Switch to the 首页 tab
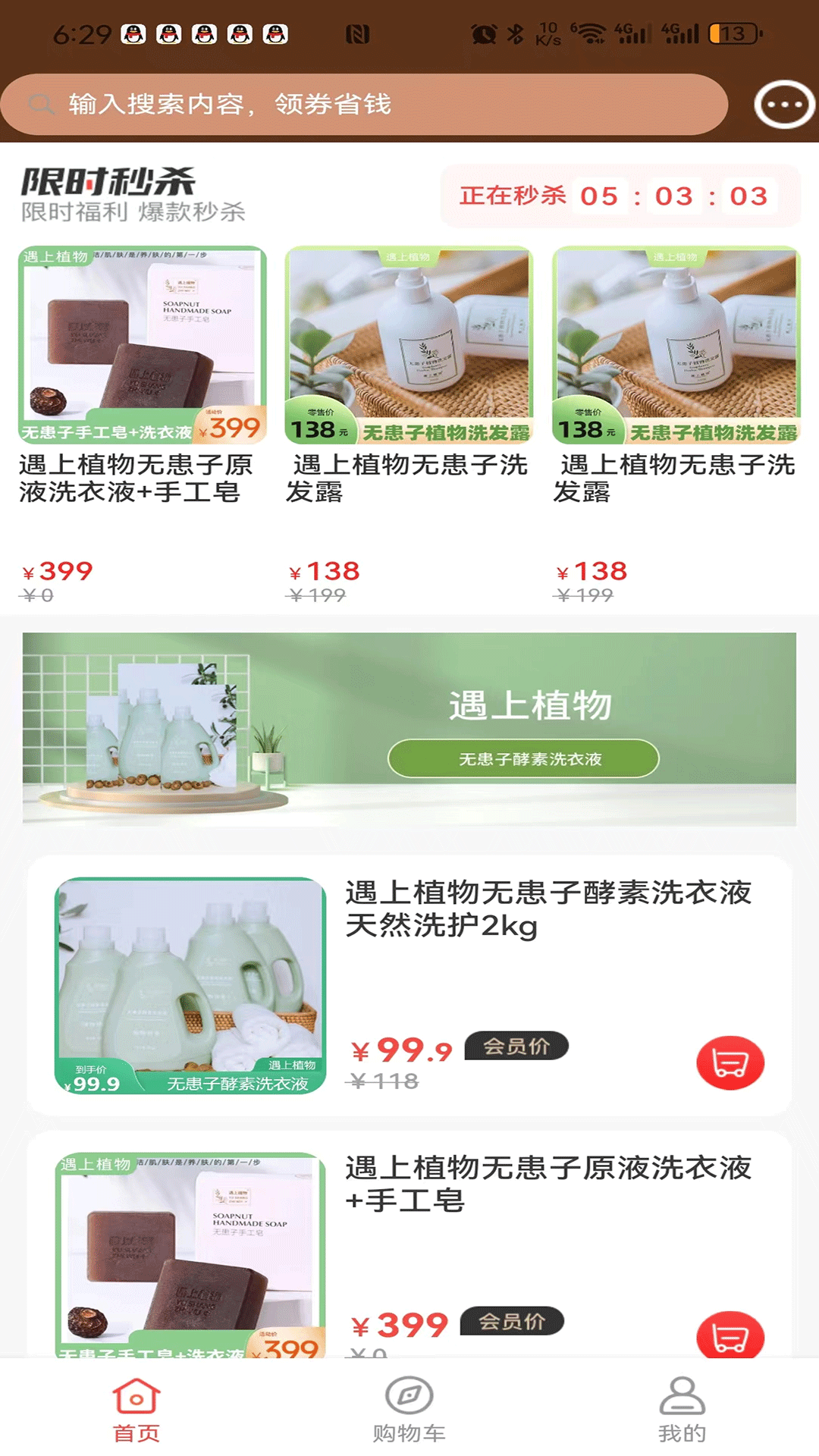819x1456 pixels. (136, 1410)
